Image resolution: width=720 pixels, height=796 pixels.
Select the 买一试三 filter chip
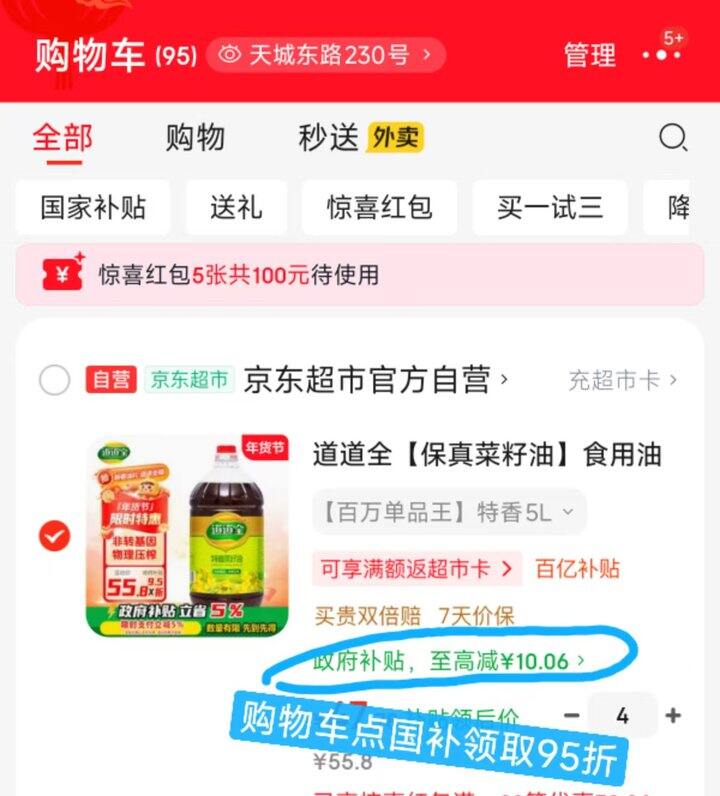coord(550,208)
